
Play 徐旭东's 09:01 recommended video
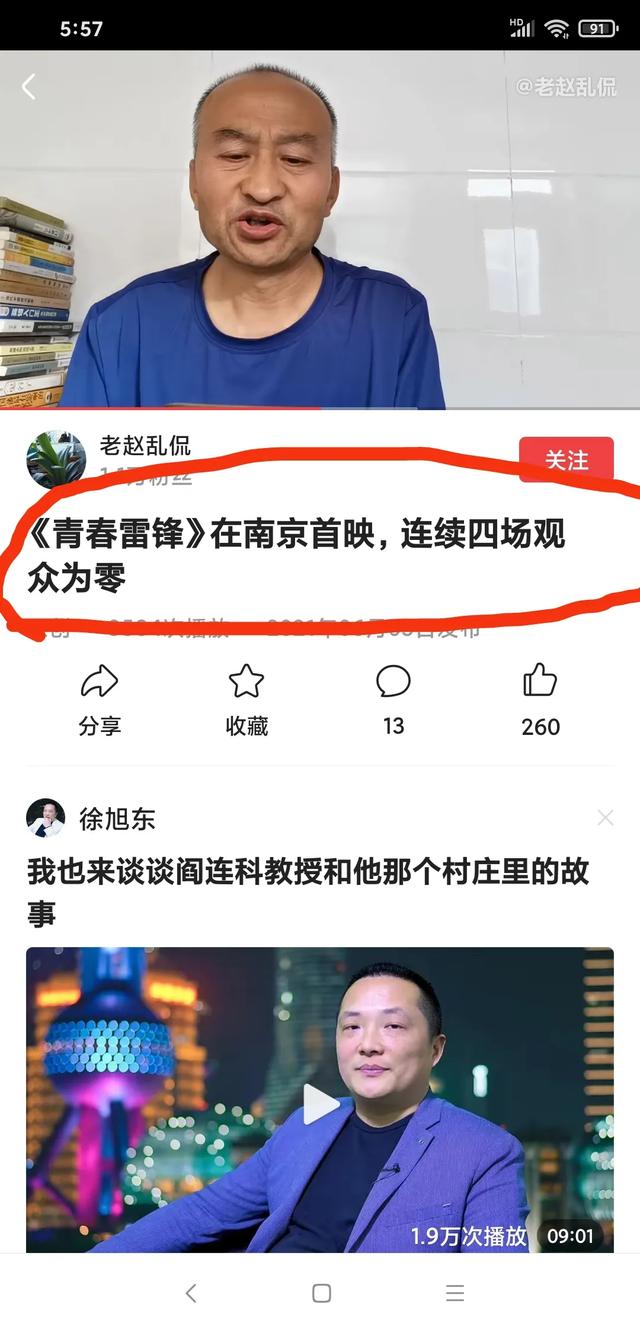[320, 1100]
